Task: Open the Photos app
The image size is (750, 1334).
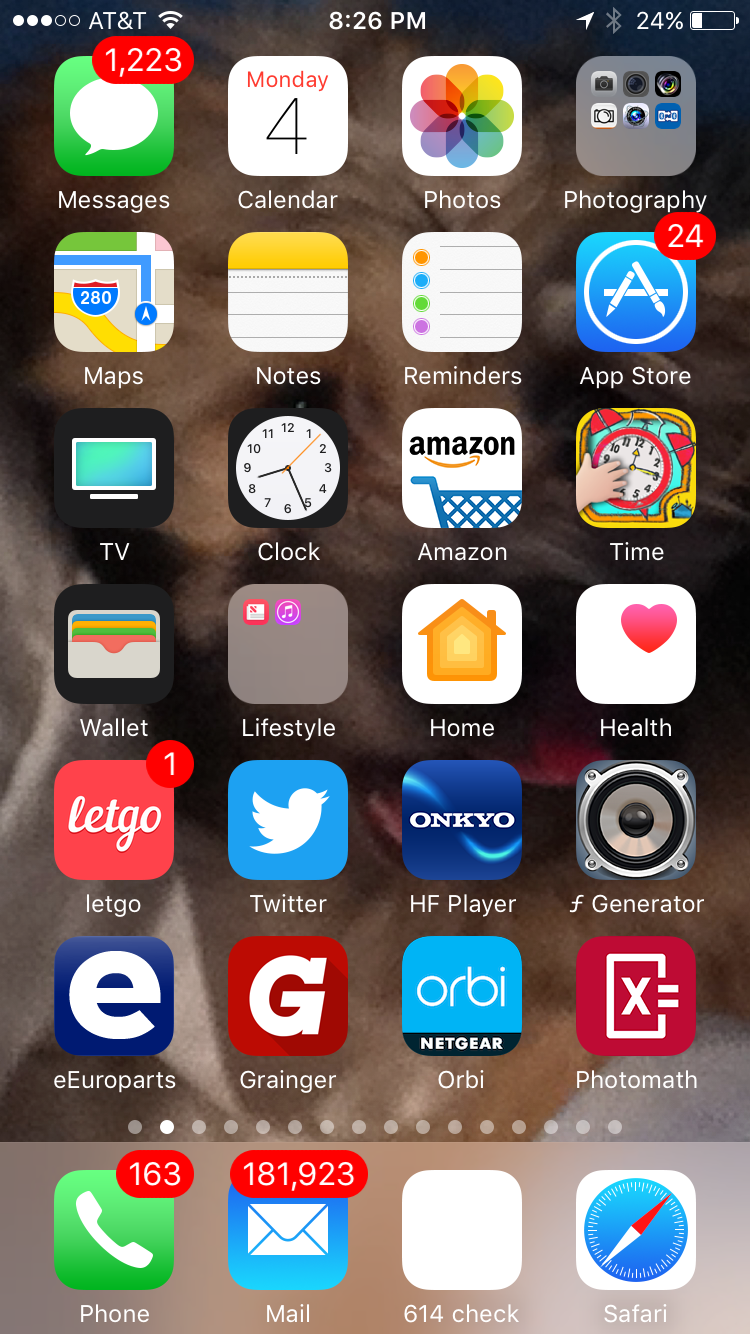Action: pyautogui.click(x=462, y=116)
